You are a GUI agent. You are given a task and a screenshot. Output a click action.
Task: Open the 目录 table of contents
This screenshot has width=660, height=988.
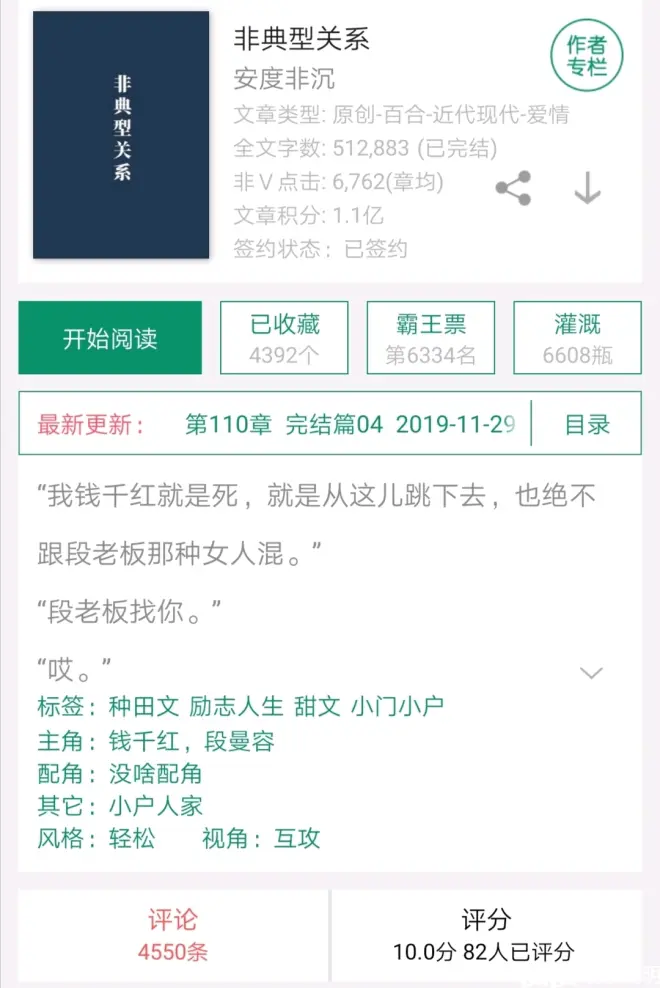(x=587, y=424)
